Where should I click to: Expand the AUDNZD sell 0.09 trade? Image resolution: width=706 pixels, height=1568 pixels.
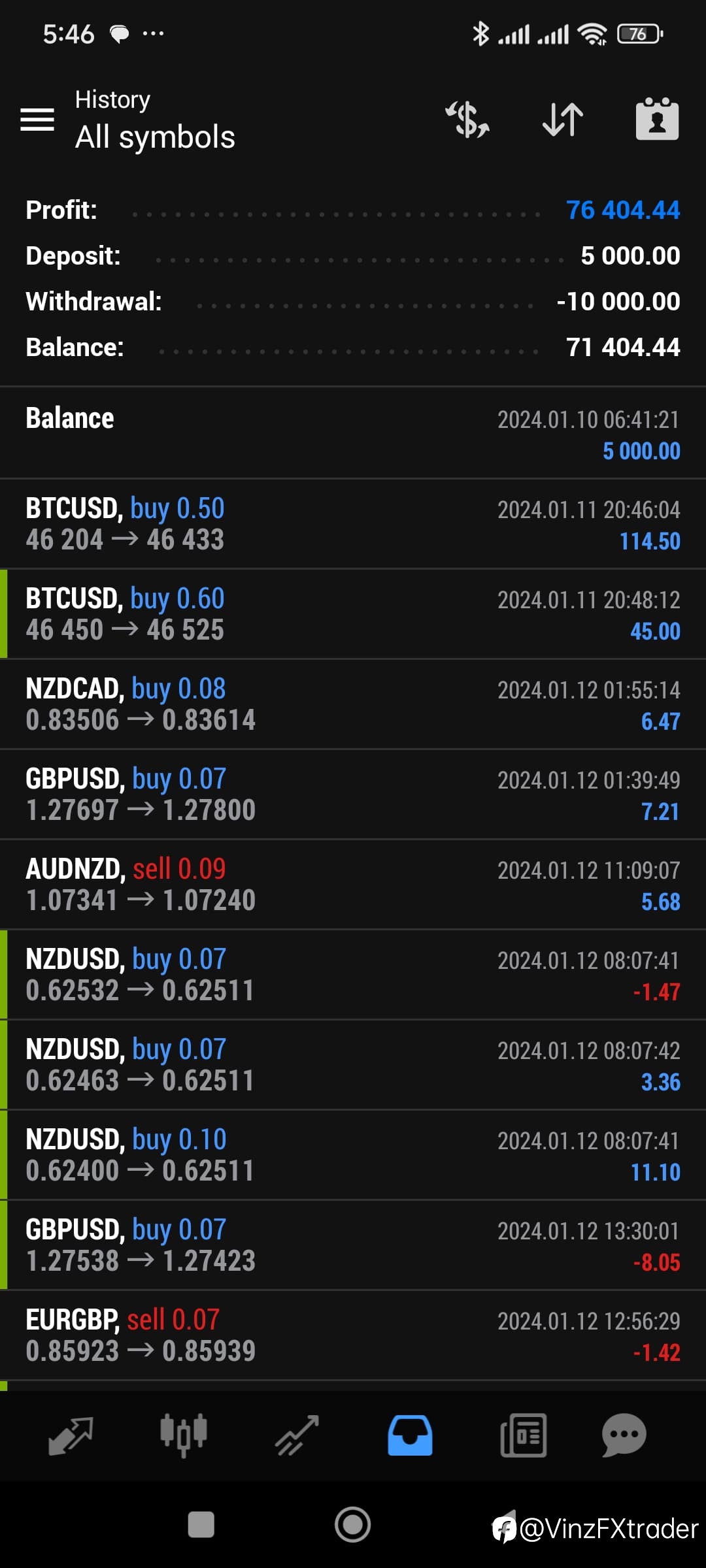pyautogui.click(x=353, y=885)
